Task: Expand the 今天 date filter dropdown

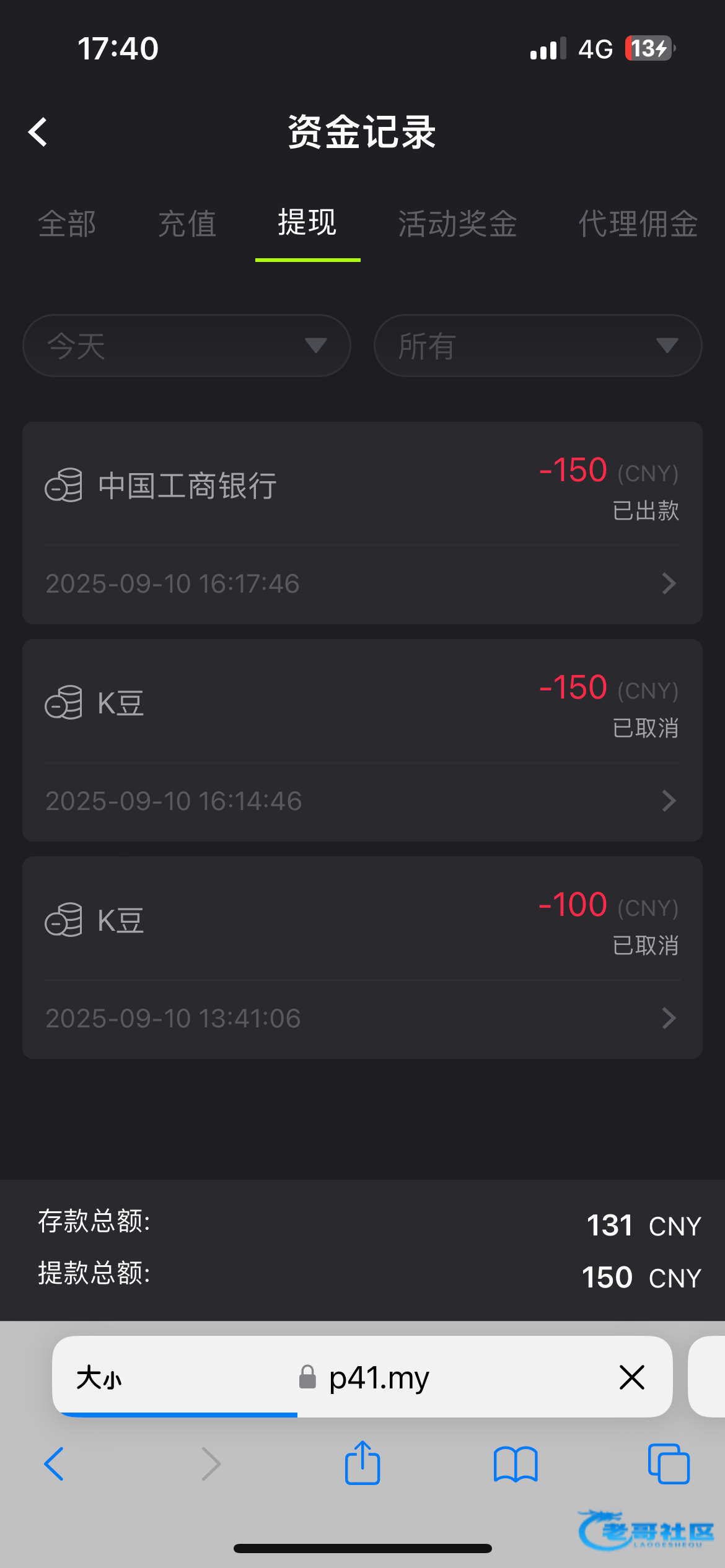Action: (187, 346)
